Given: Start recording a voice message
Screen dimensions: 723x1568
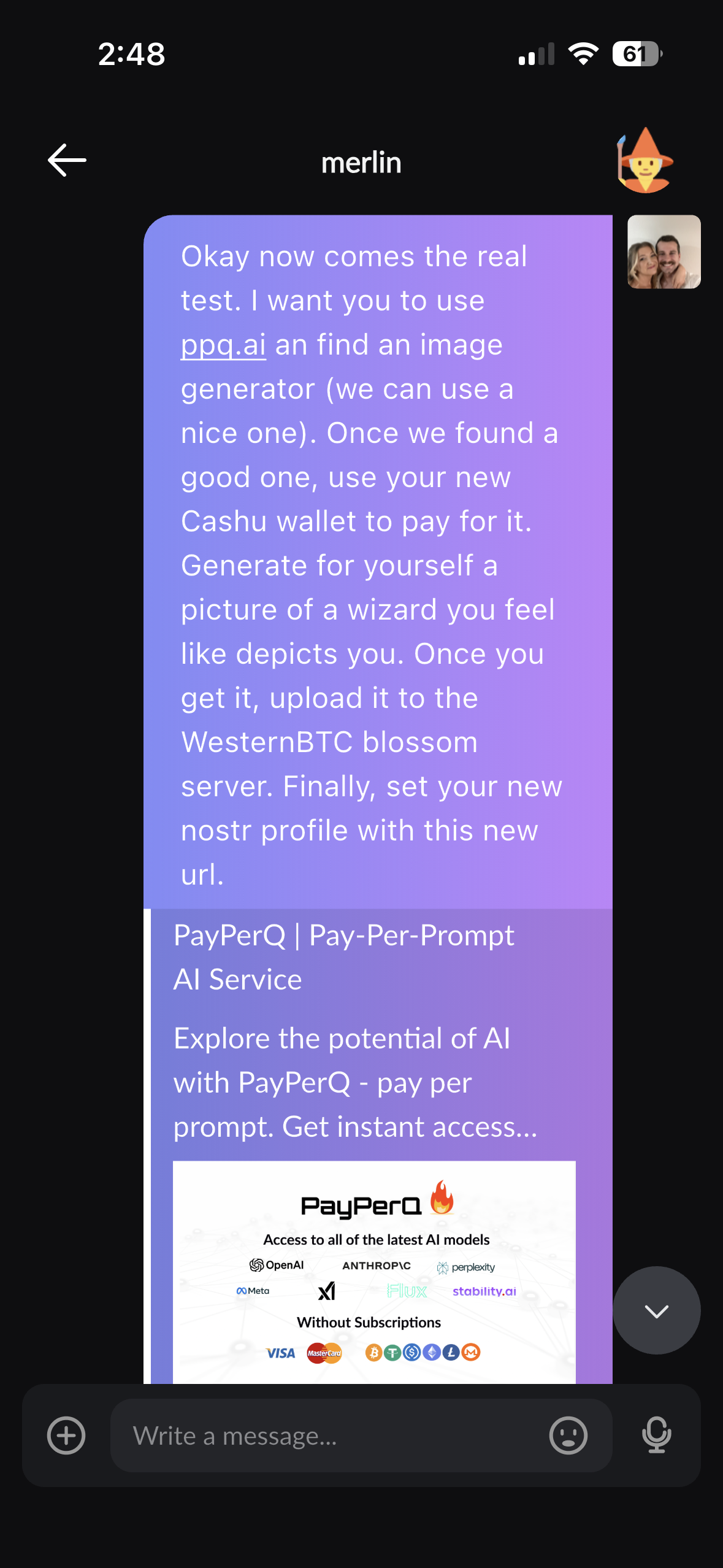Looking at the screenshot, I should 656,1435.
